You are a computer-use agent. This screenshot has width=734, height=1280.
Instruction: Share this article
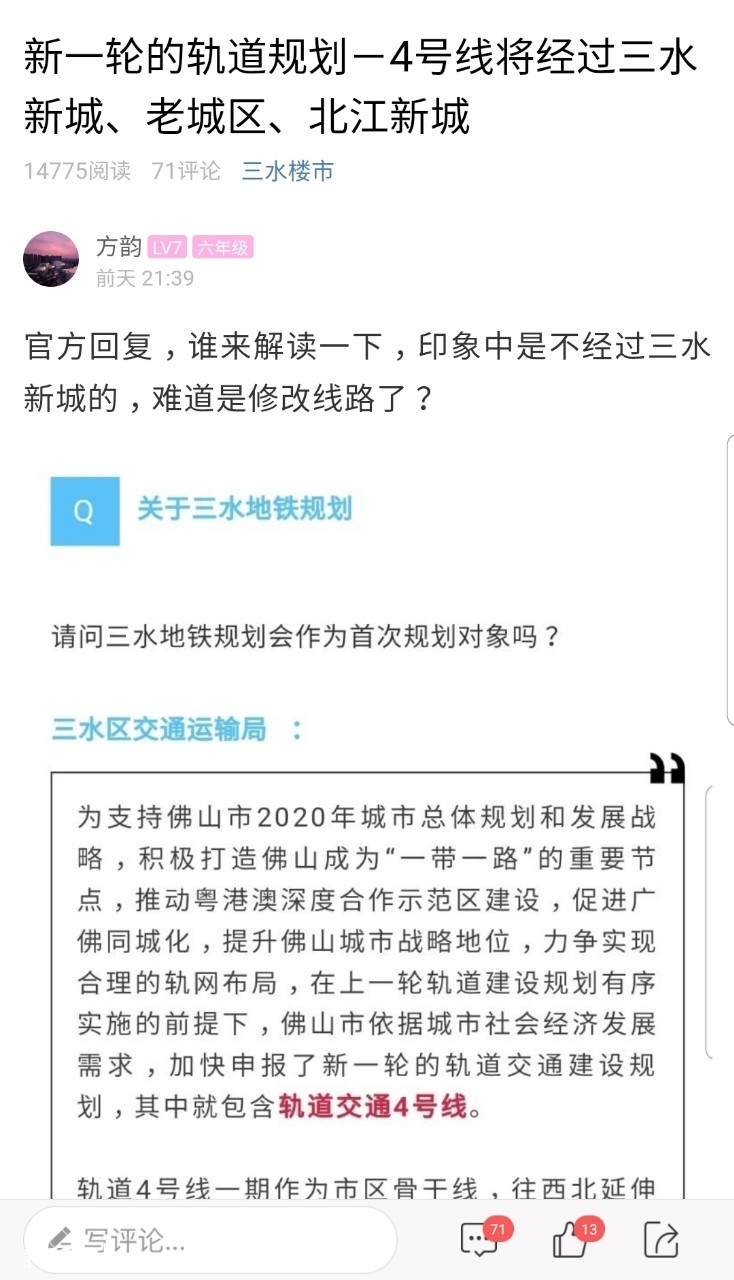click(661, 1240)
